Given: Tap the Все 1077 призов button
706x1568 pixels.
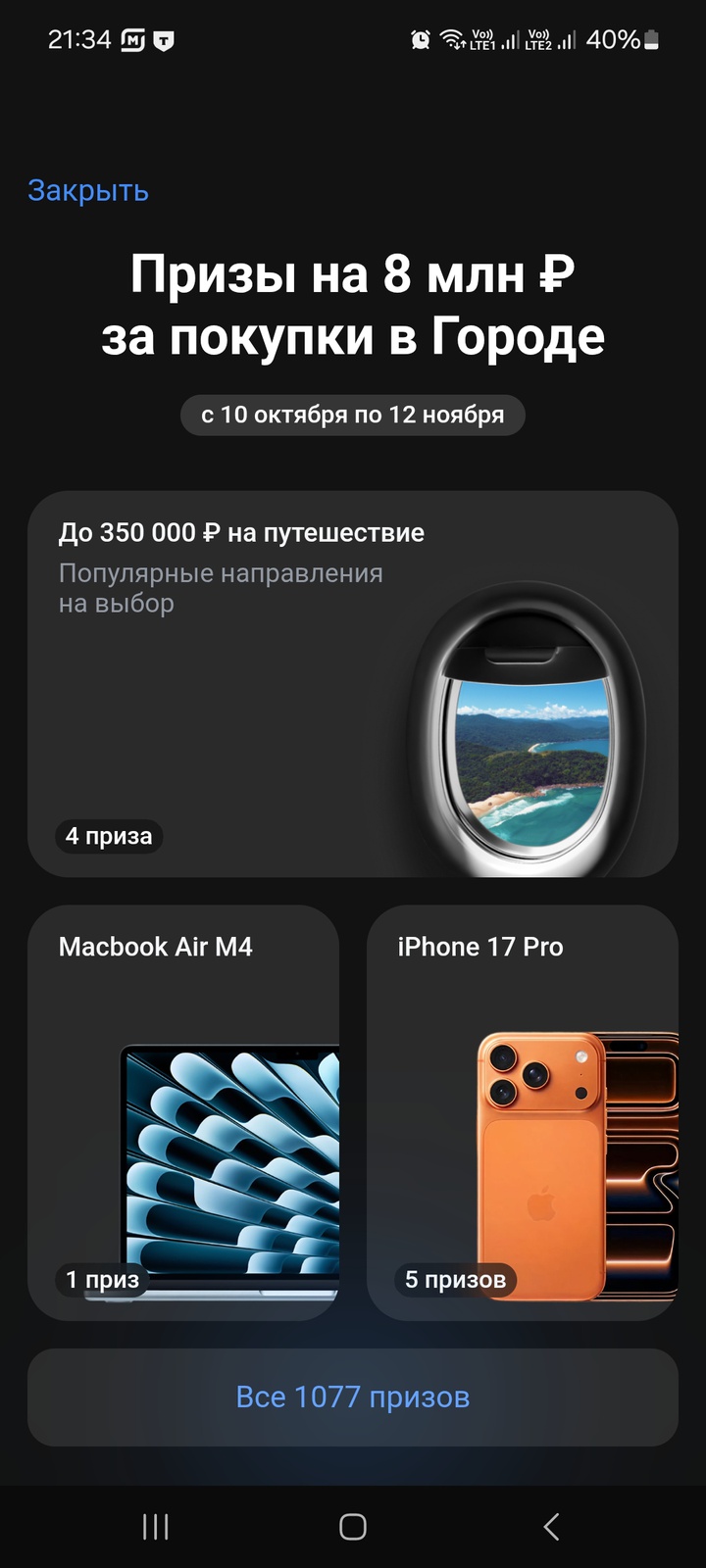Looking at the screenshot, I should point(352,1396).
